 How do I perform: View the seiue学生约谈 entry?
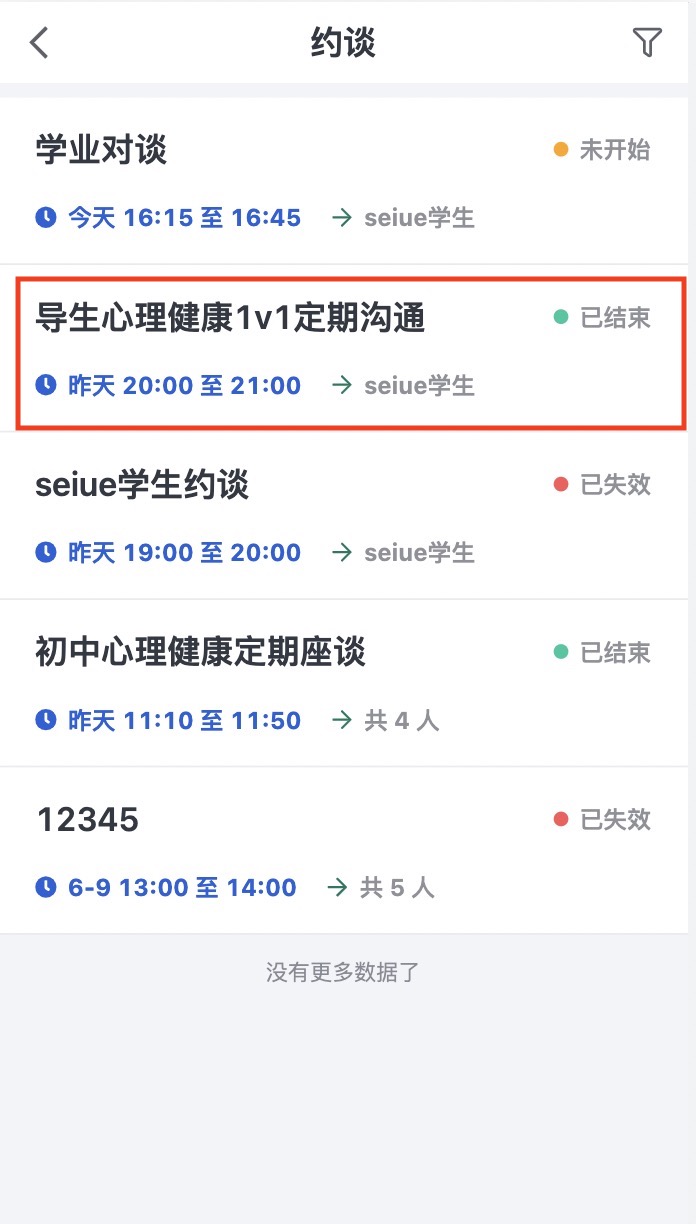click(x=344, y=516)
